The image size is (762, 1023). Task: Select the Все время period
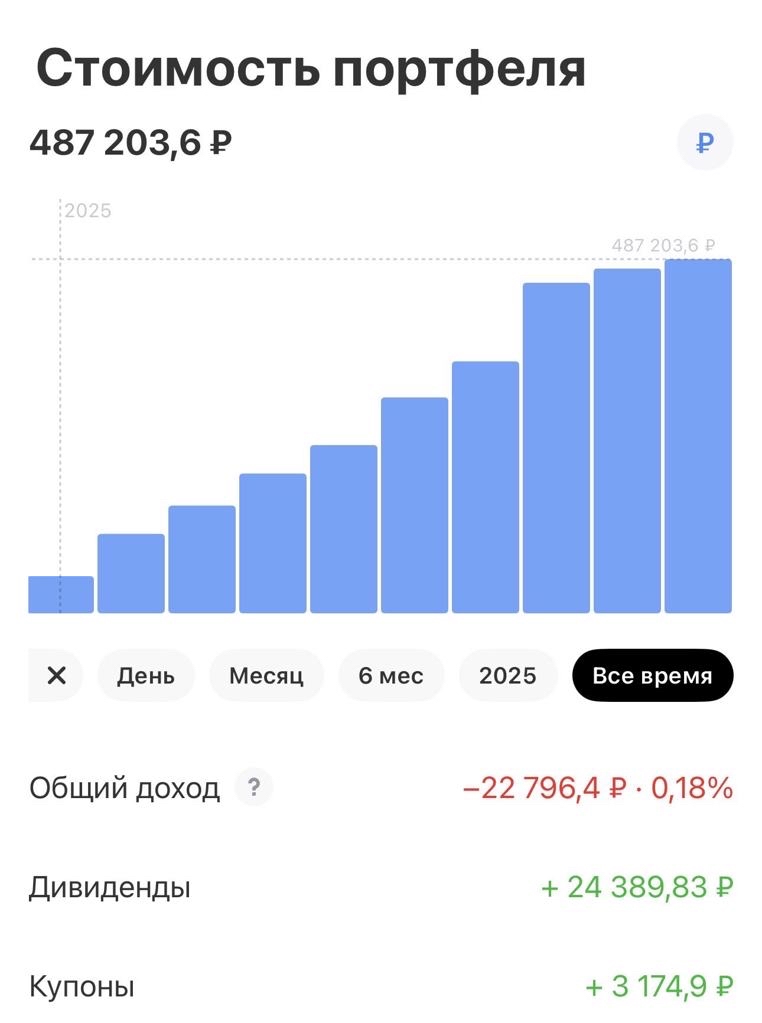(x=652, y=675)
